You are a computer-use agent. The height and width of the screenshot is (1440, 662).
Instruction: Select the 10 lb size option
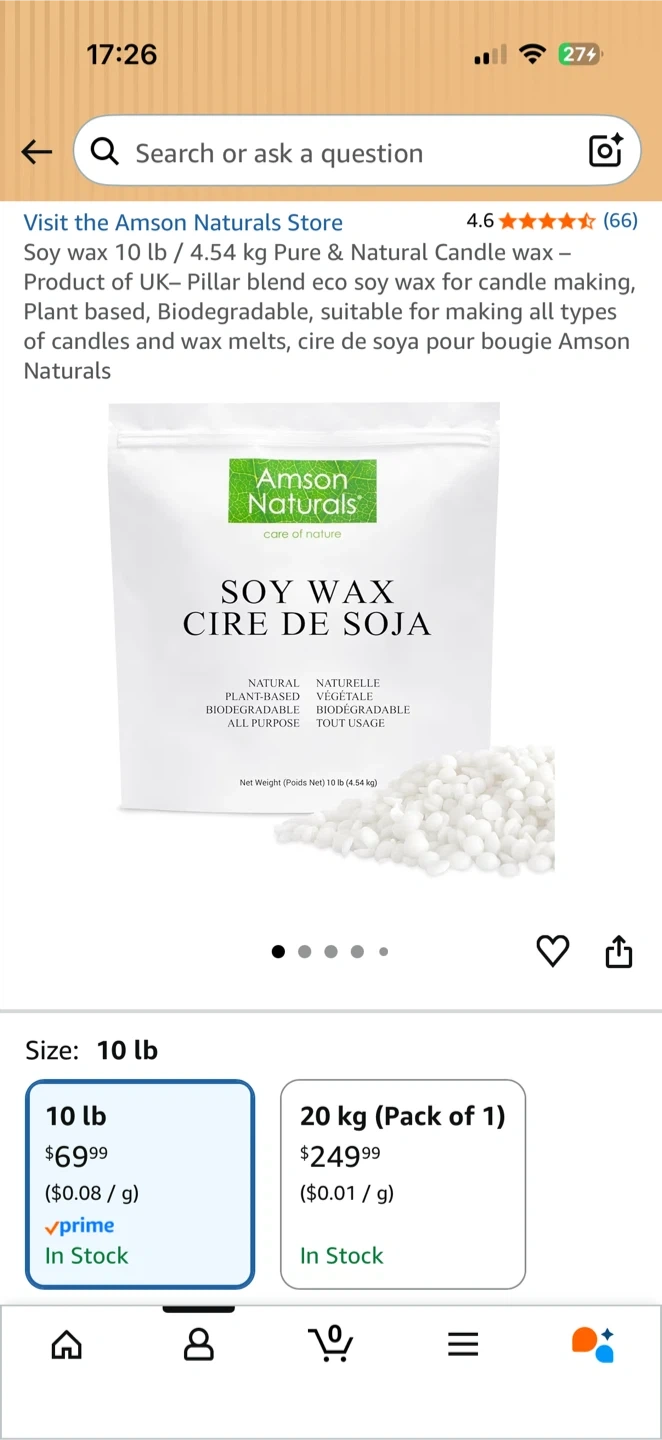140,1184
